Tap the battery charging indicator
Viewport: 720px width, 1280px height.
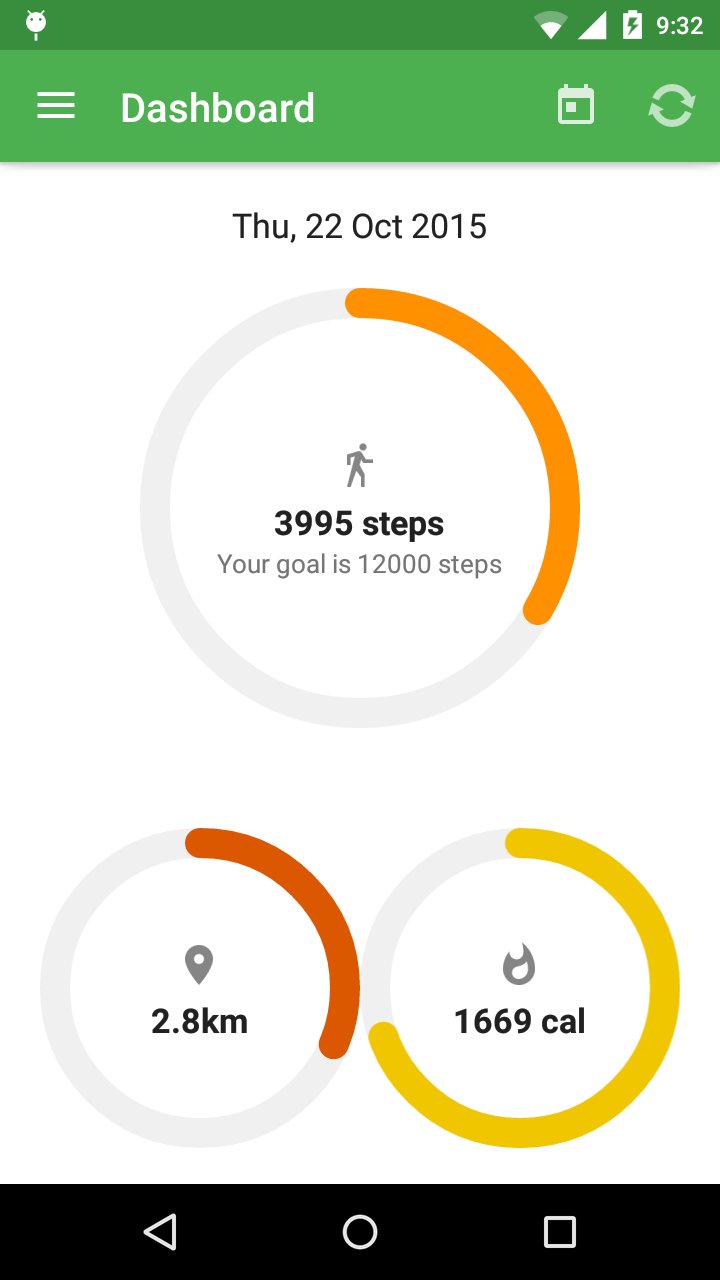[631, 24]
